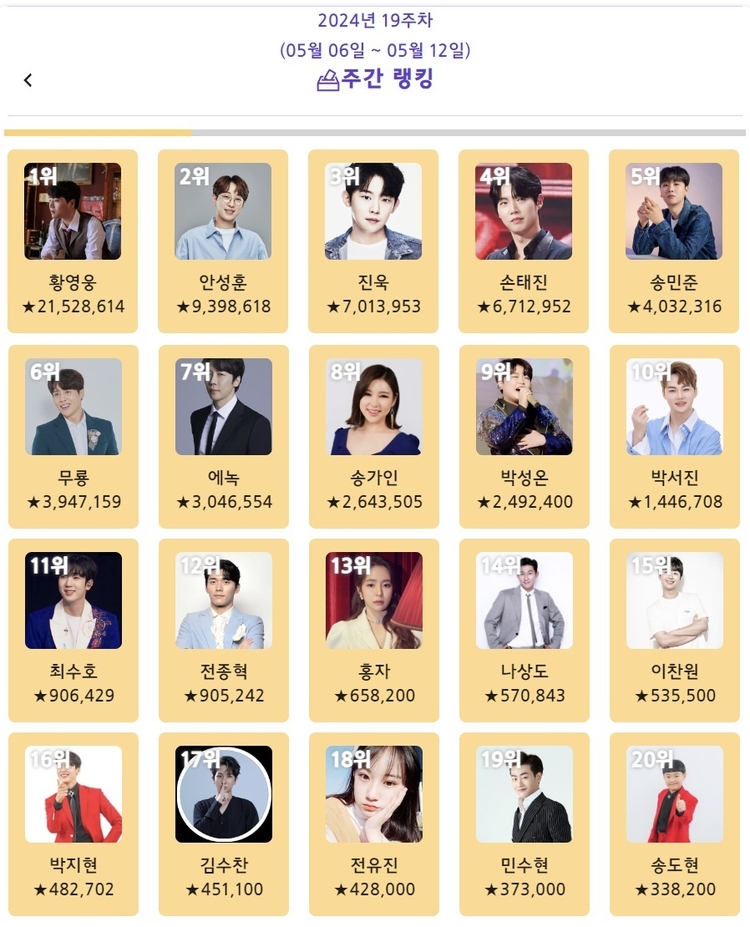Open 안성훈's ranking card
750x927 pixels.
point(223,240)
